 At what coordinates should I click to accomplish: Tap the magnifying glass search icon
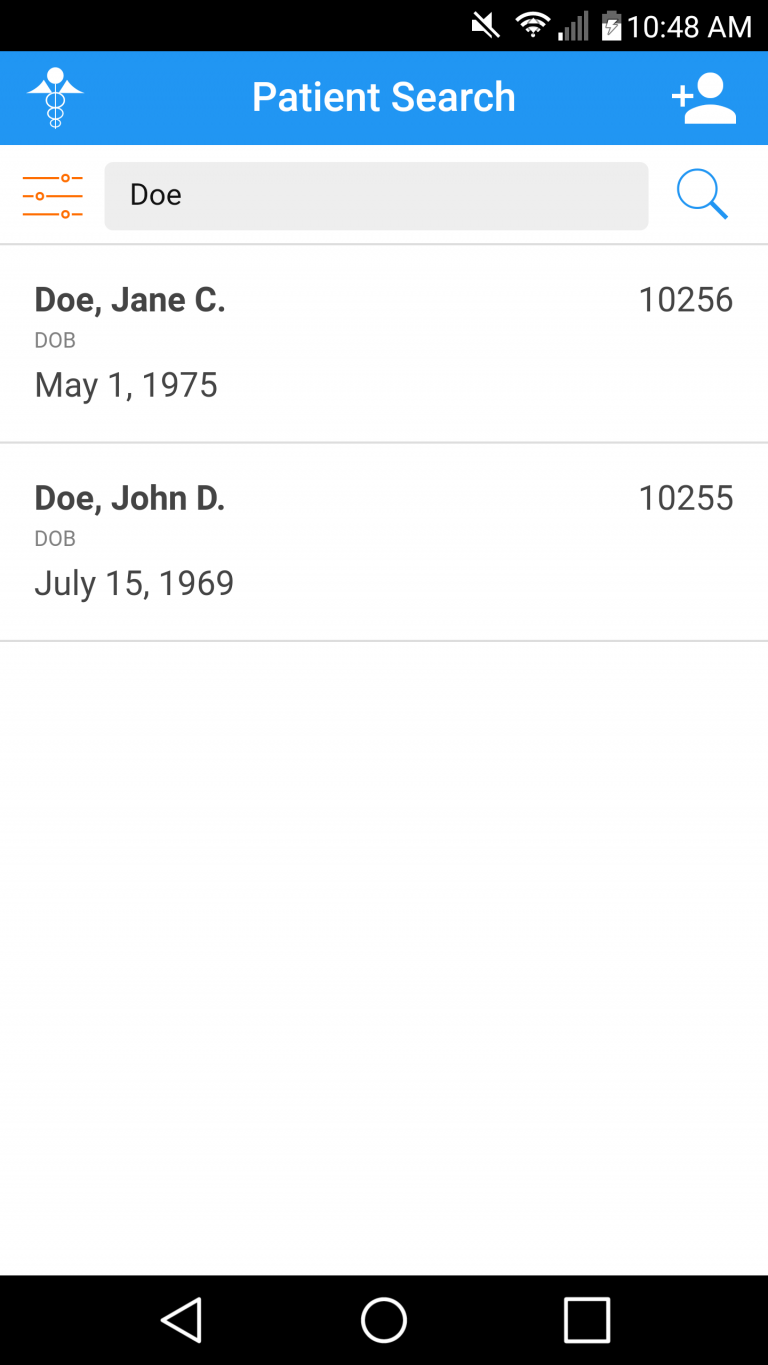tap(702, 194)
